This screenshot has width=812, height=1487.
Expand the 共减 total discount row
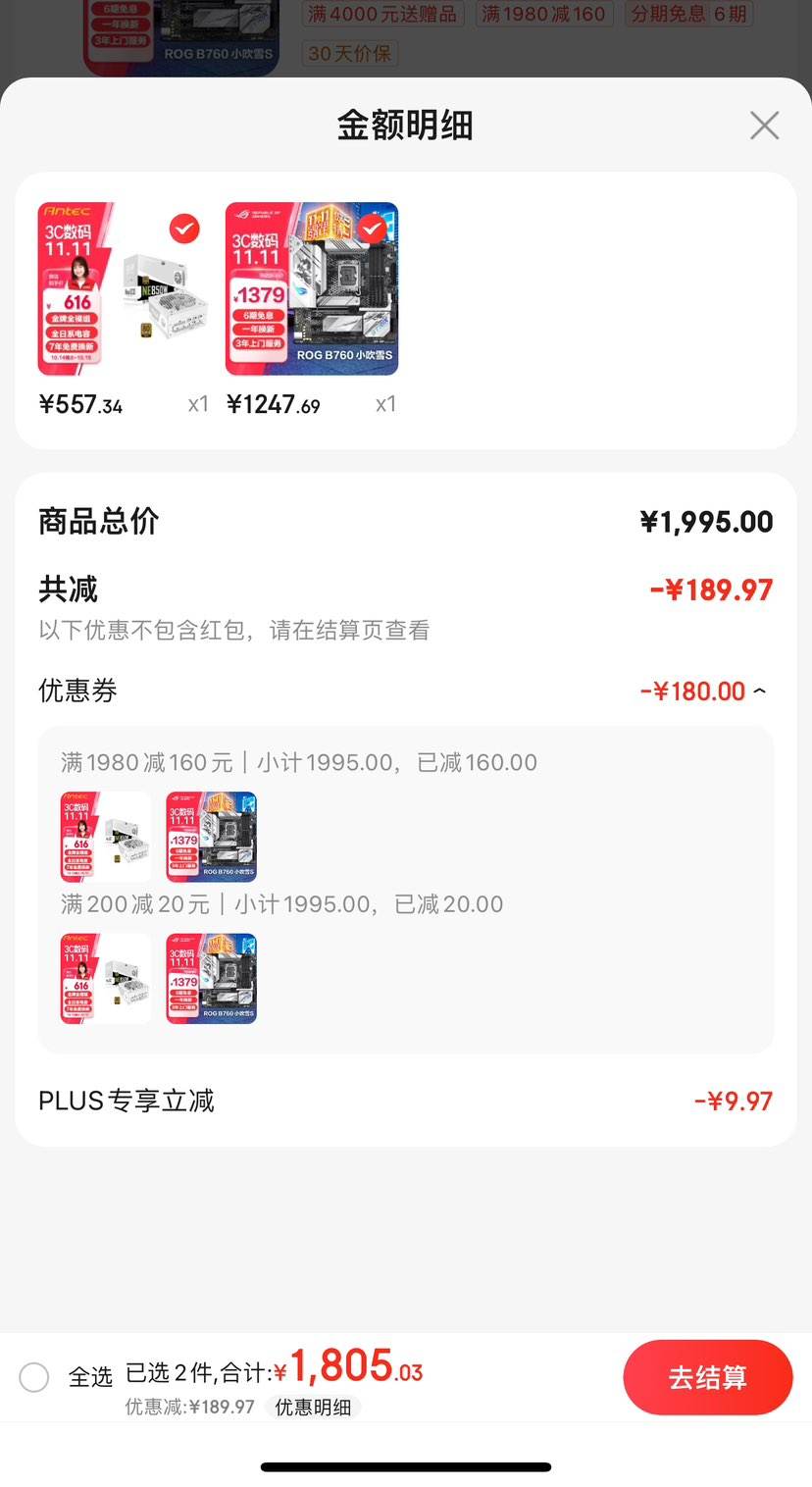[x=405, y=589]
